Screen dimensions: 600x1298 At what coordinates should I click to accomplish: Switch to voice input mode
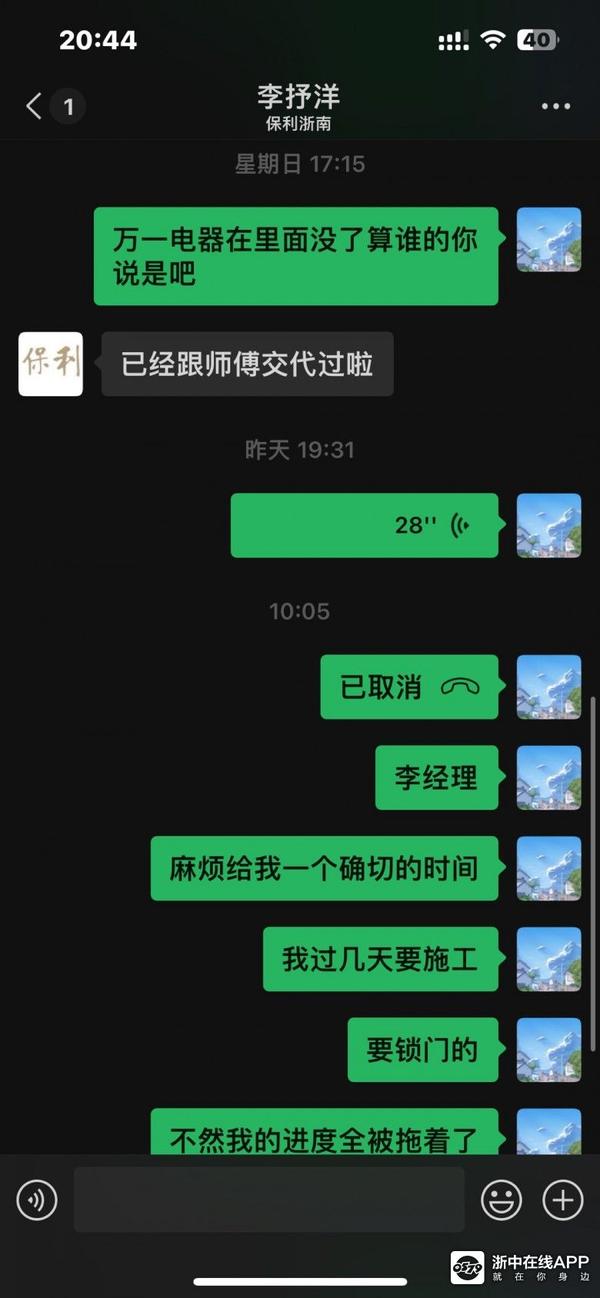[x=37, y=1199]
